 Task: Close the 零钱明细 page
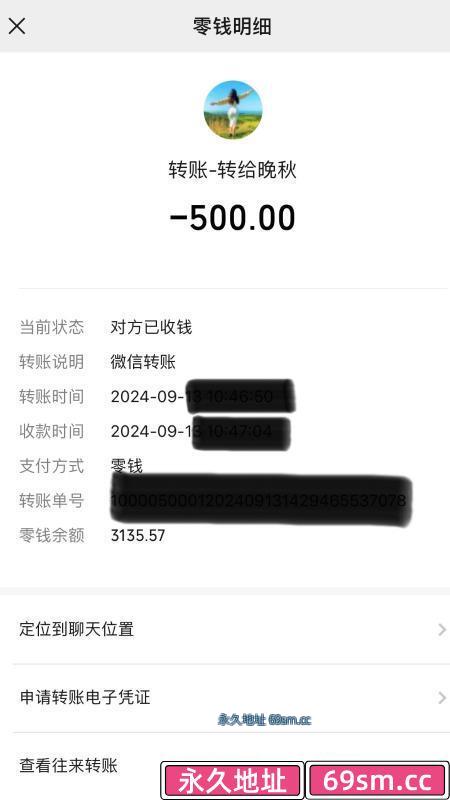coord(17,26)
